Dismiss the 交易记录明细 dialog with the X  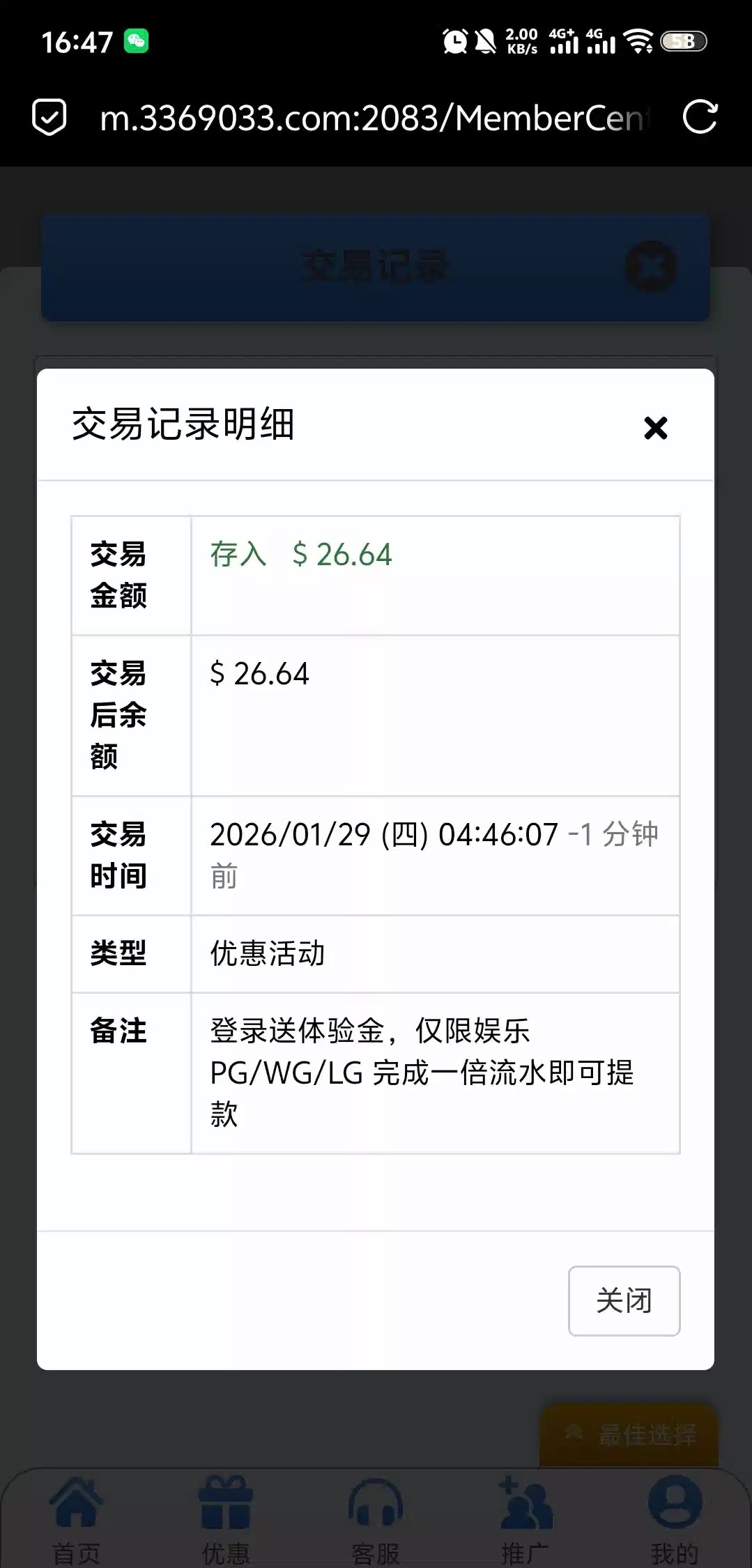(x=655, y=428)
